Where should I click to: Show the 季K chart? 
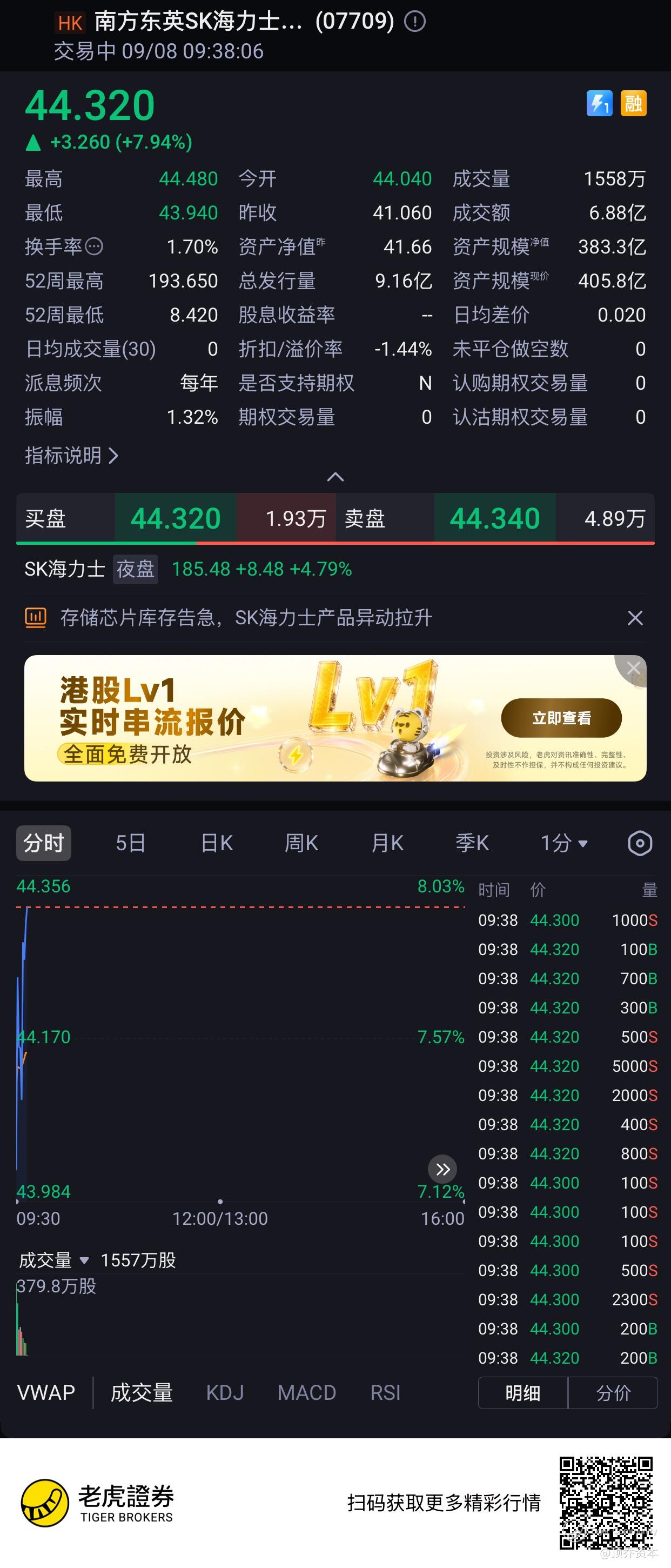click(472, 843)
